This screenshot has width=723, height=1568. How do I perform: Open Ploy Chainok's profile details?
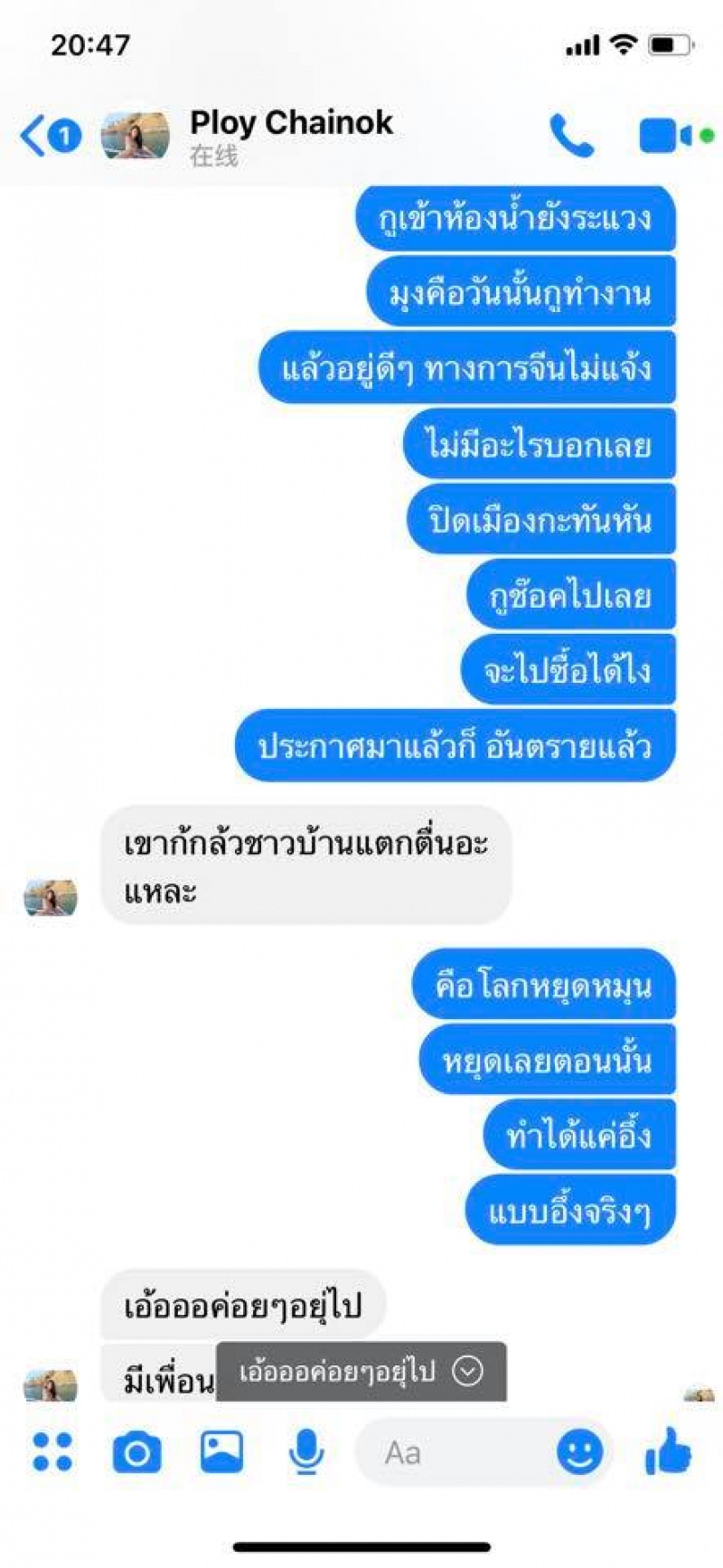[290, 136]
